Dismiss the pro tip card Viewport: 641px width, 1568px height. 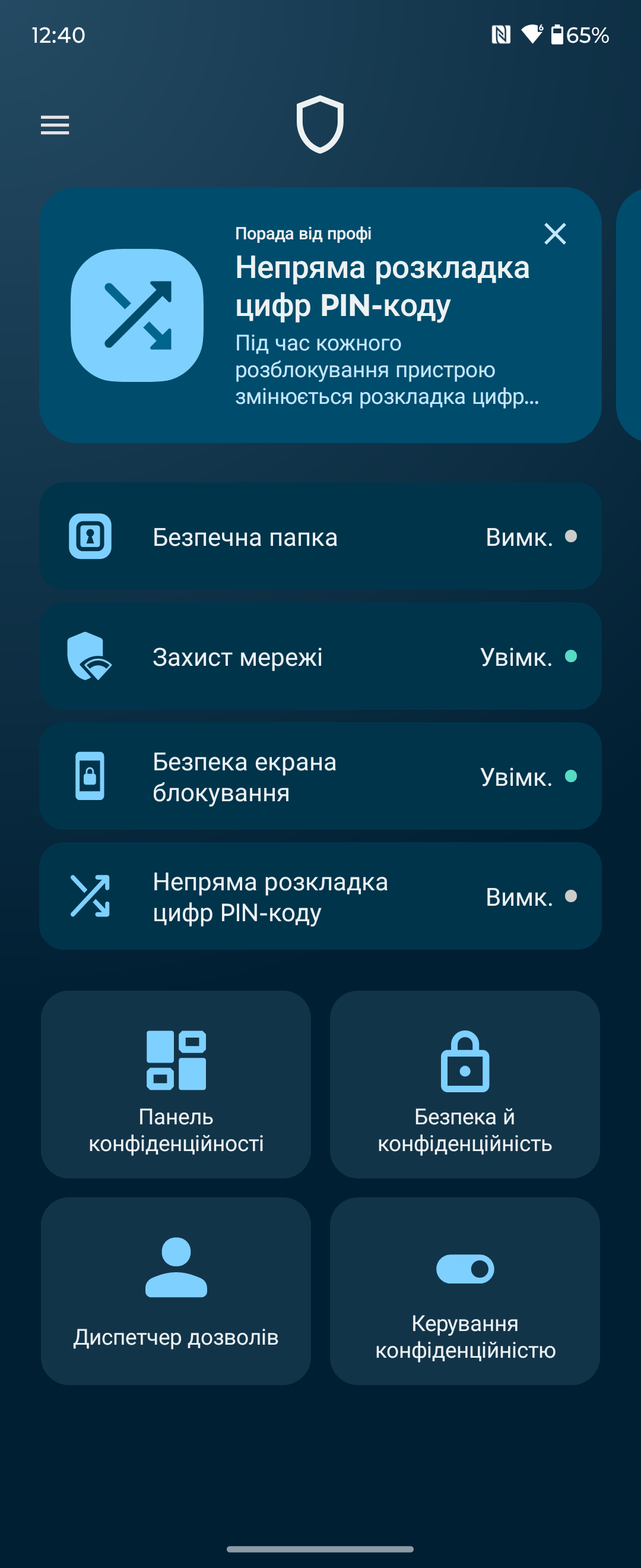click(554, 234)
